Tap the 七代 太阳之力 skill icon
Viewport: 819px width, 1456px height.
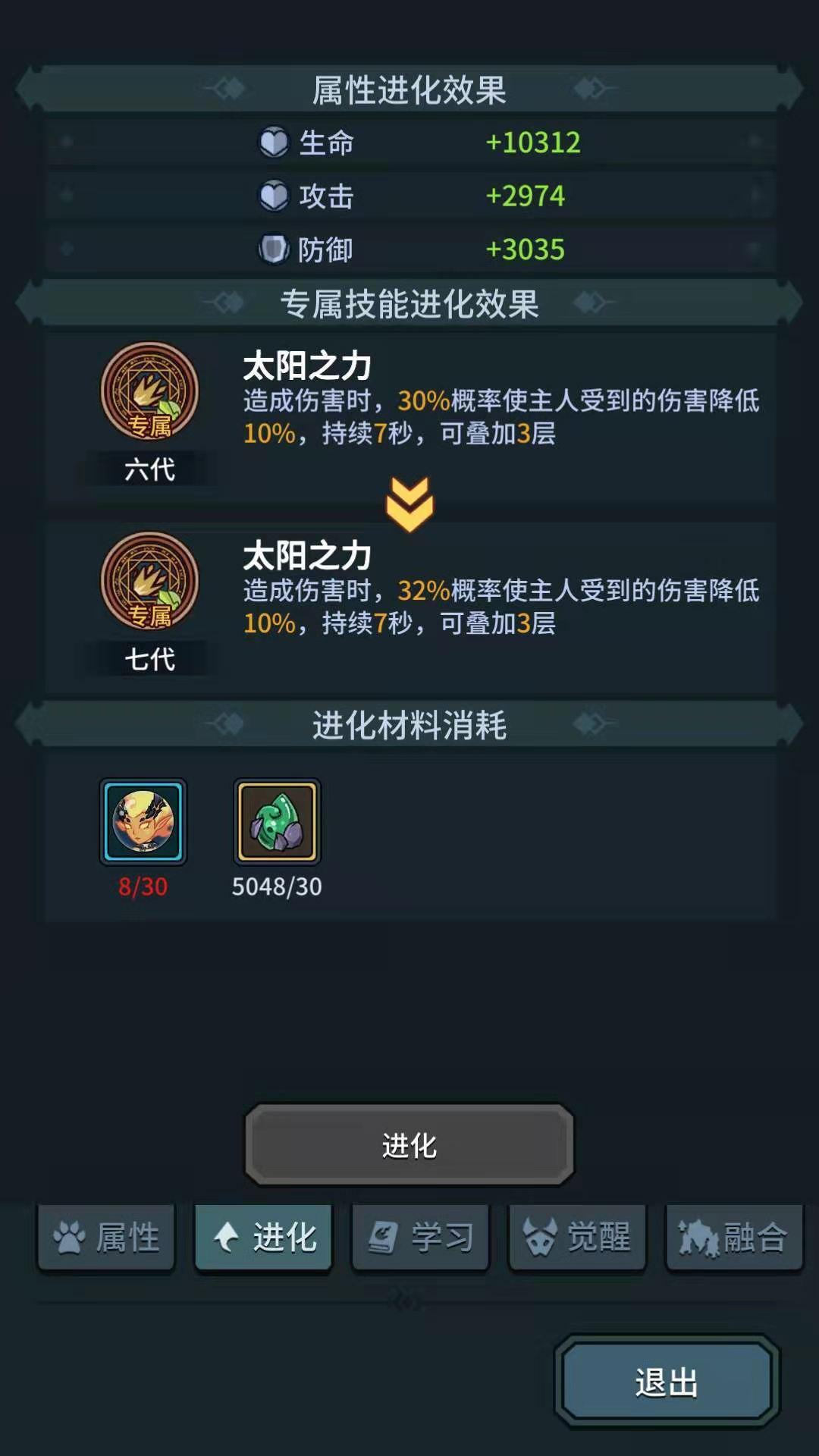(149, 581)
